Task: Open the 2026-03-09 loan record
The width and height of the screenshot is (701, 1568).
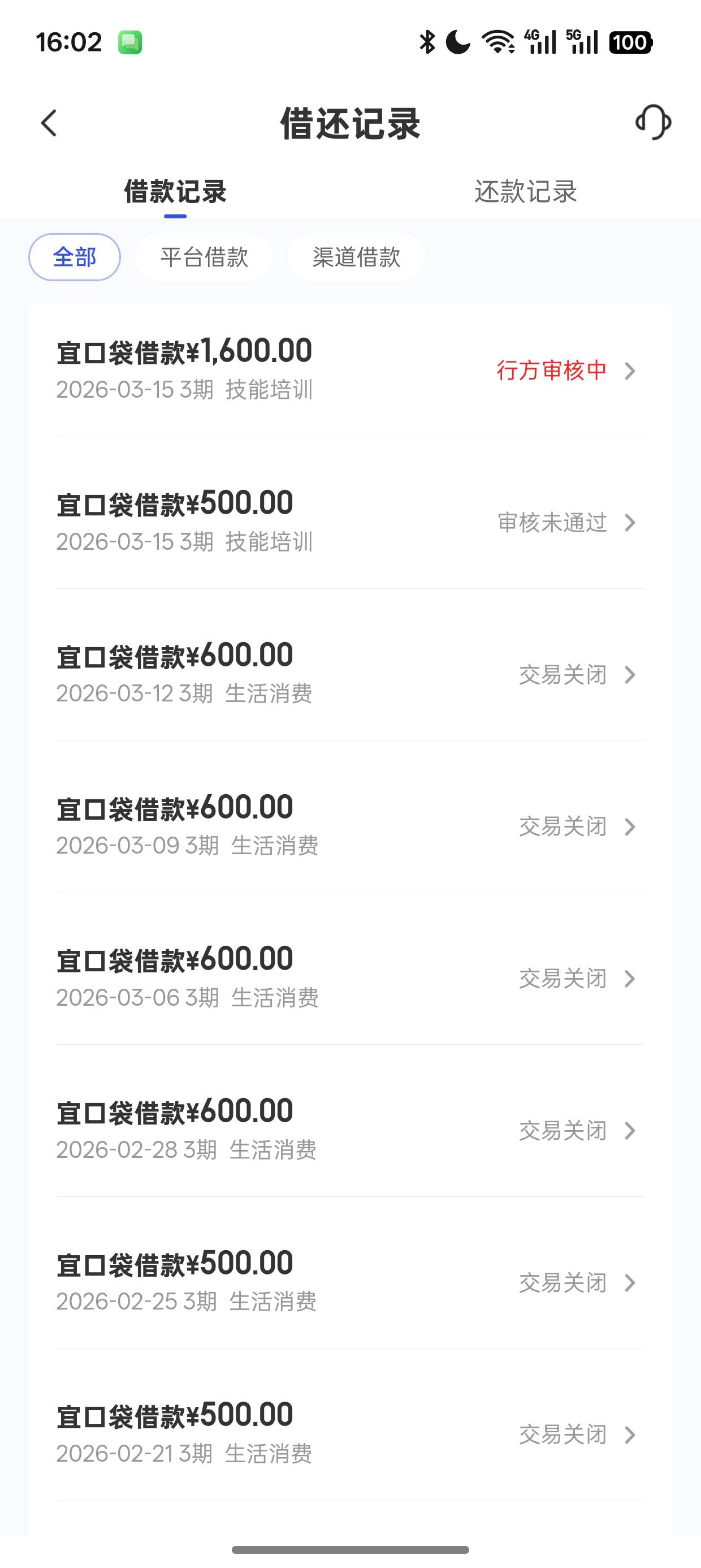Action: click(350, 826)
